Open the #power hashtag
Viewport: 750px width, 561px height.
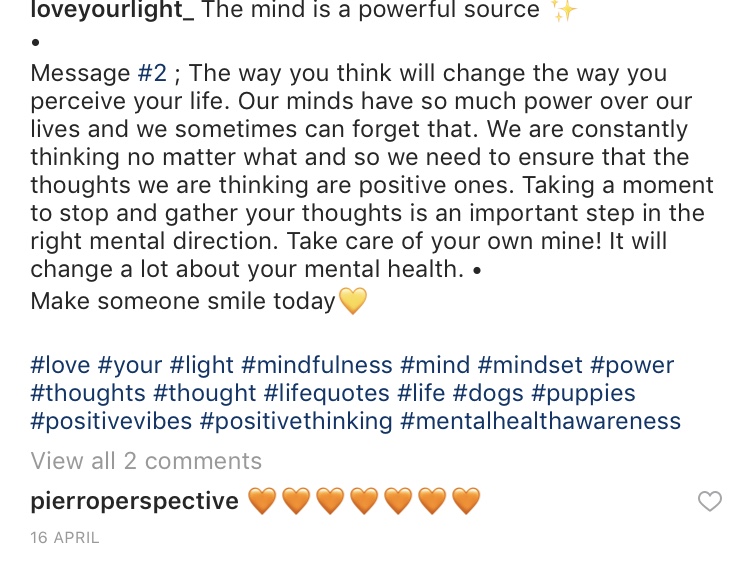point(632,366)
